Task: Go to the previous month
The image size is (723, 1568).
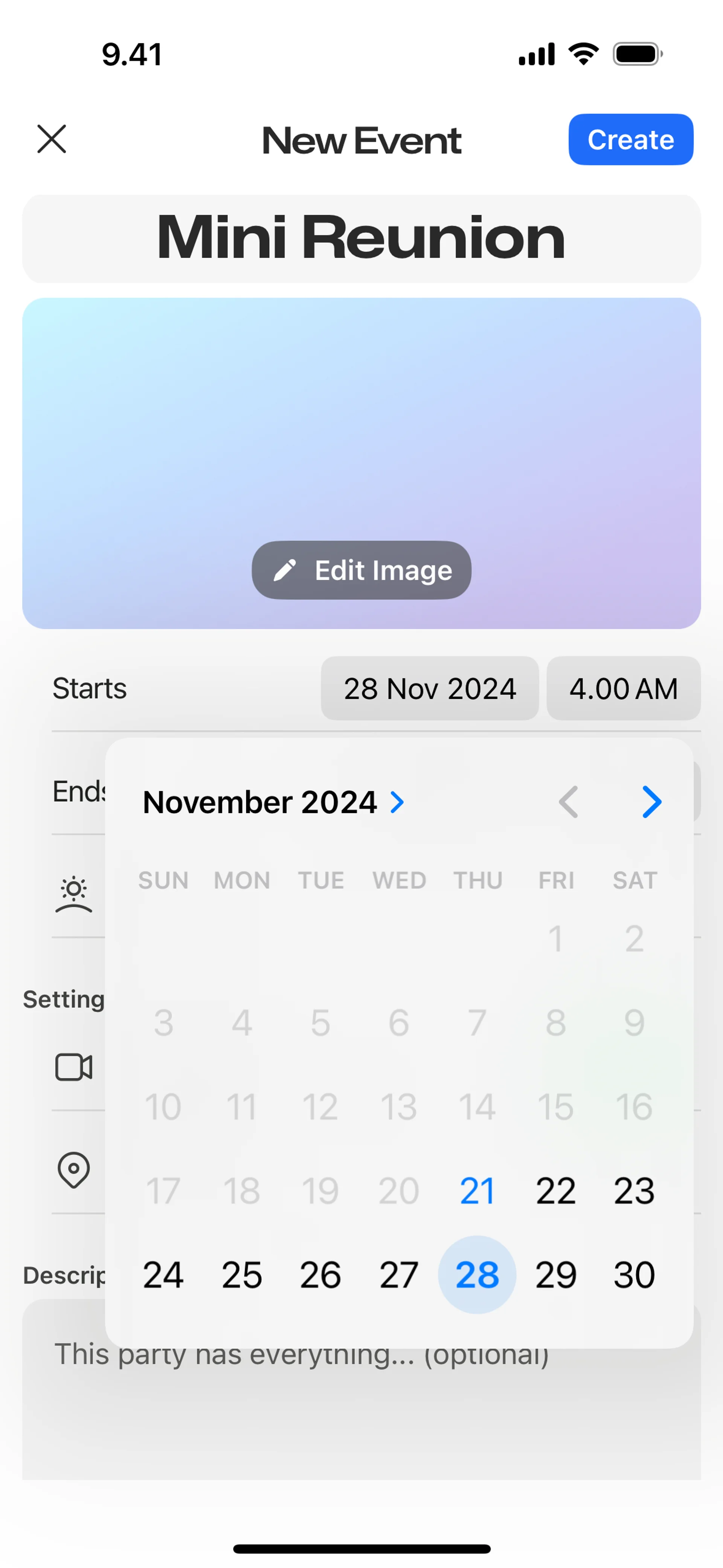Action: [x=568, y=802]
